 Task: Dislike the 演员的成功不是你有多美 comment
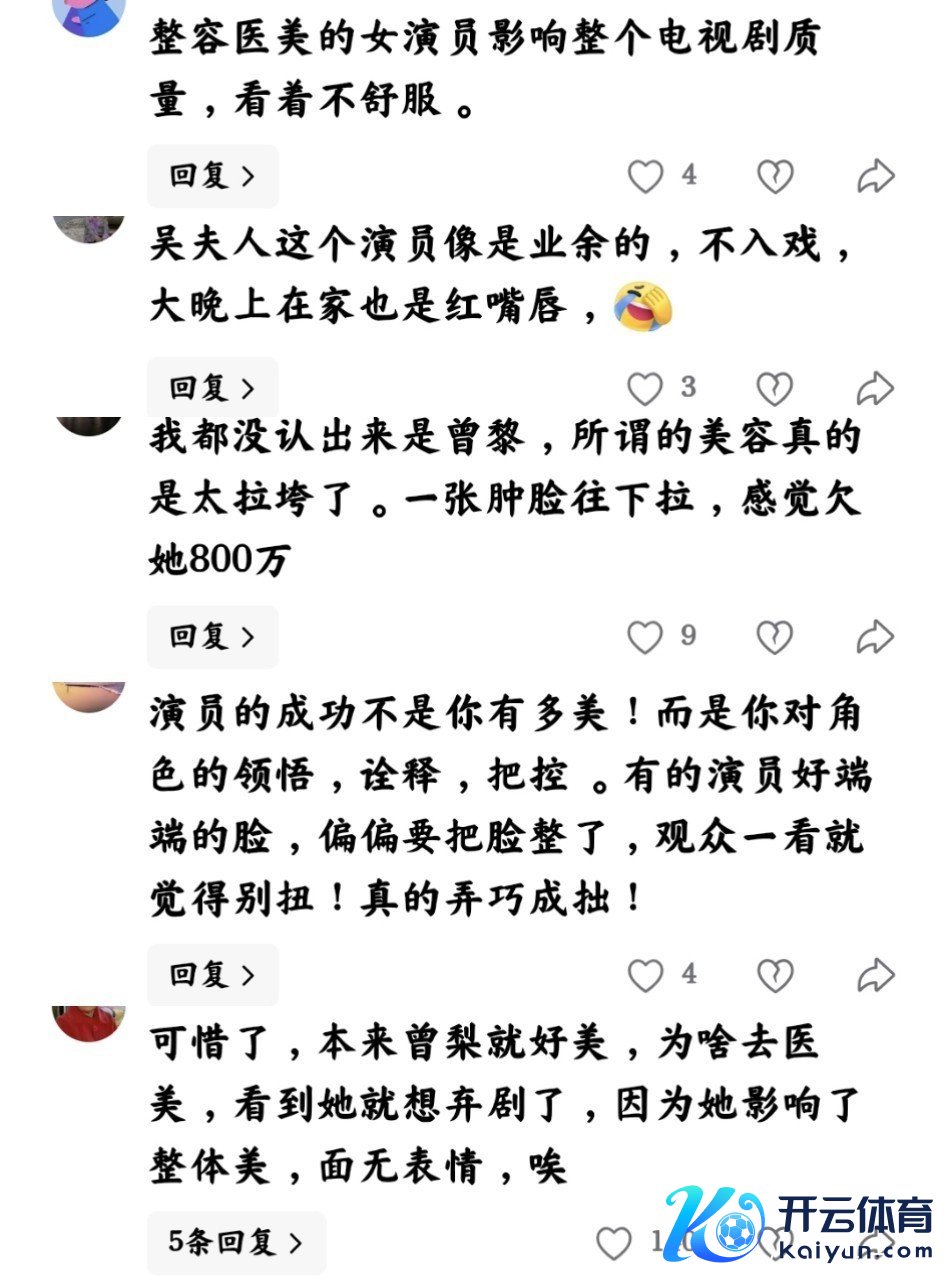coord(774,974)
